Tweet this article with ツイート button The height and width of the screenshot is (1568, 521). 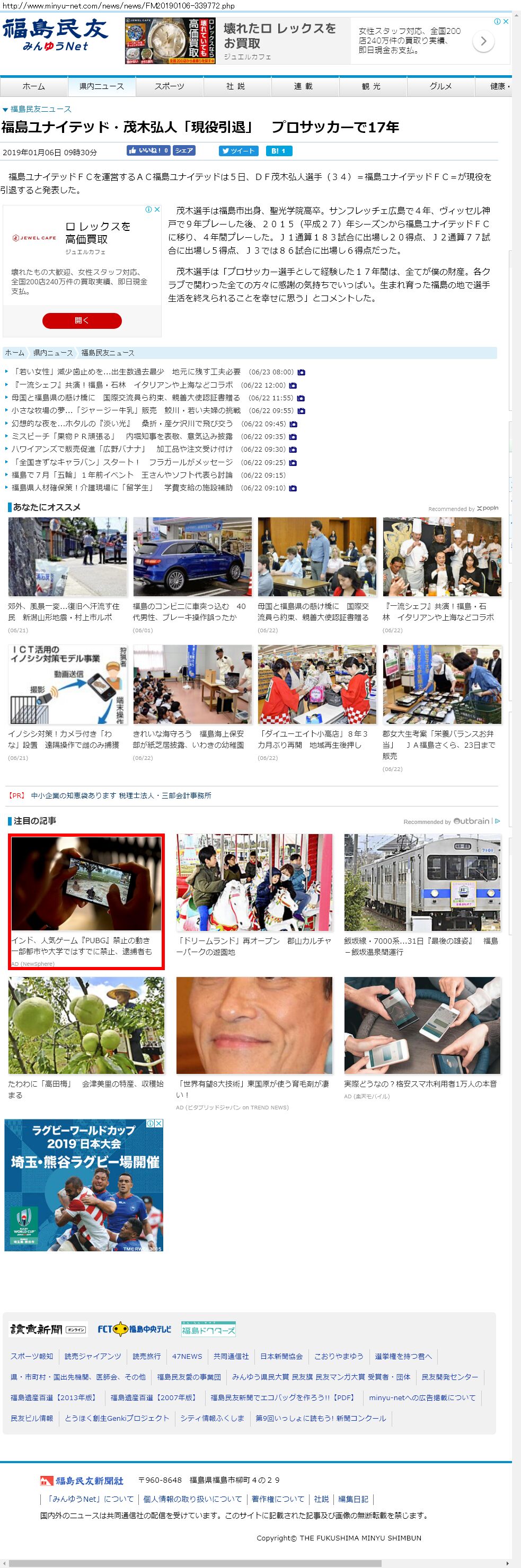239,150
